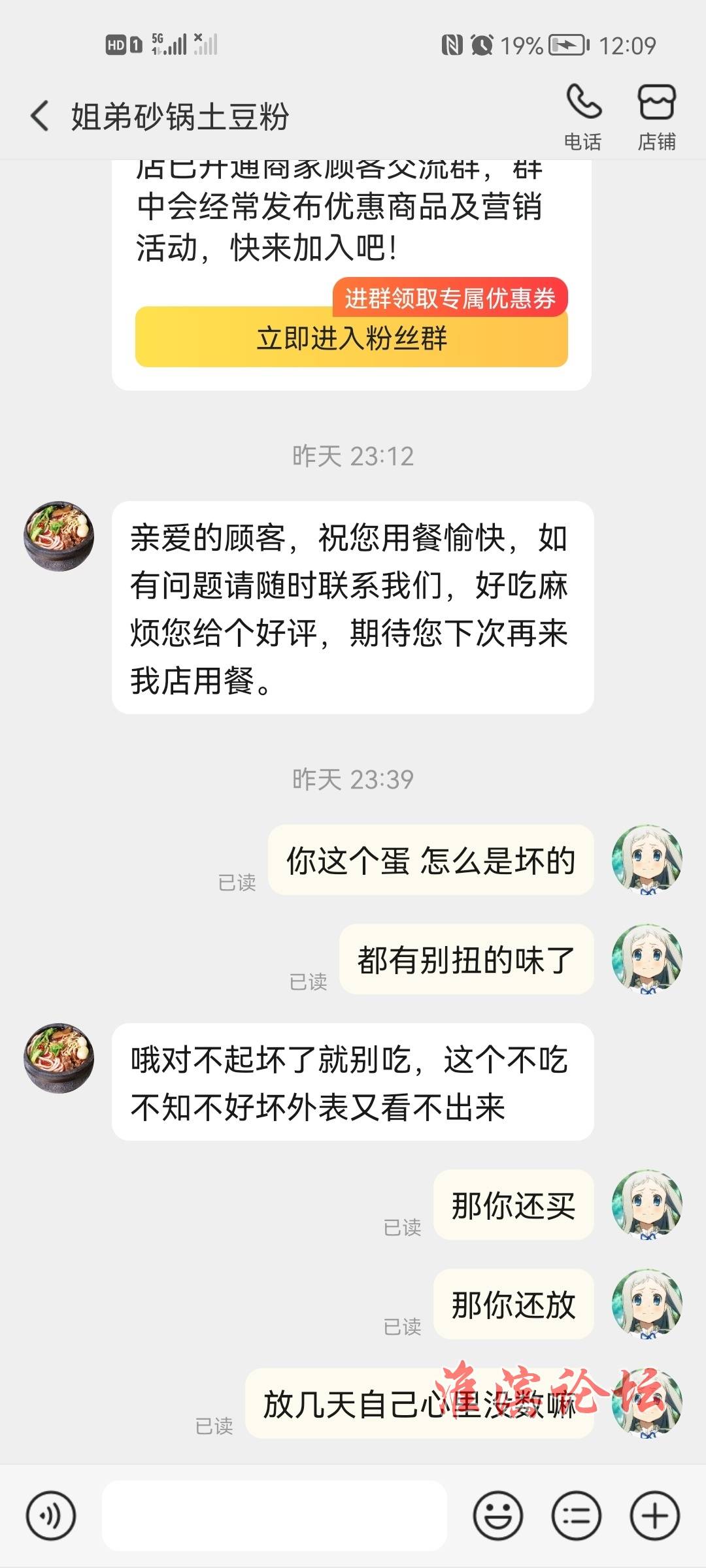Viewport: 706px width, 1568px height.
Task: Open the plus attachments menu
Action: tap(654, 1516)
